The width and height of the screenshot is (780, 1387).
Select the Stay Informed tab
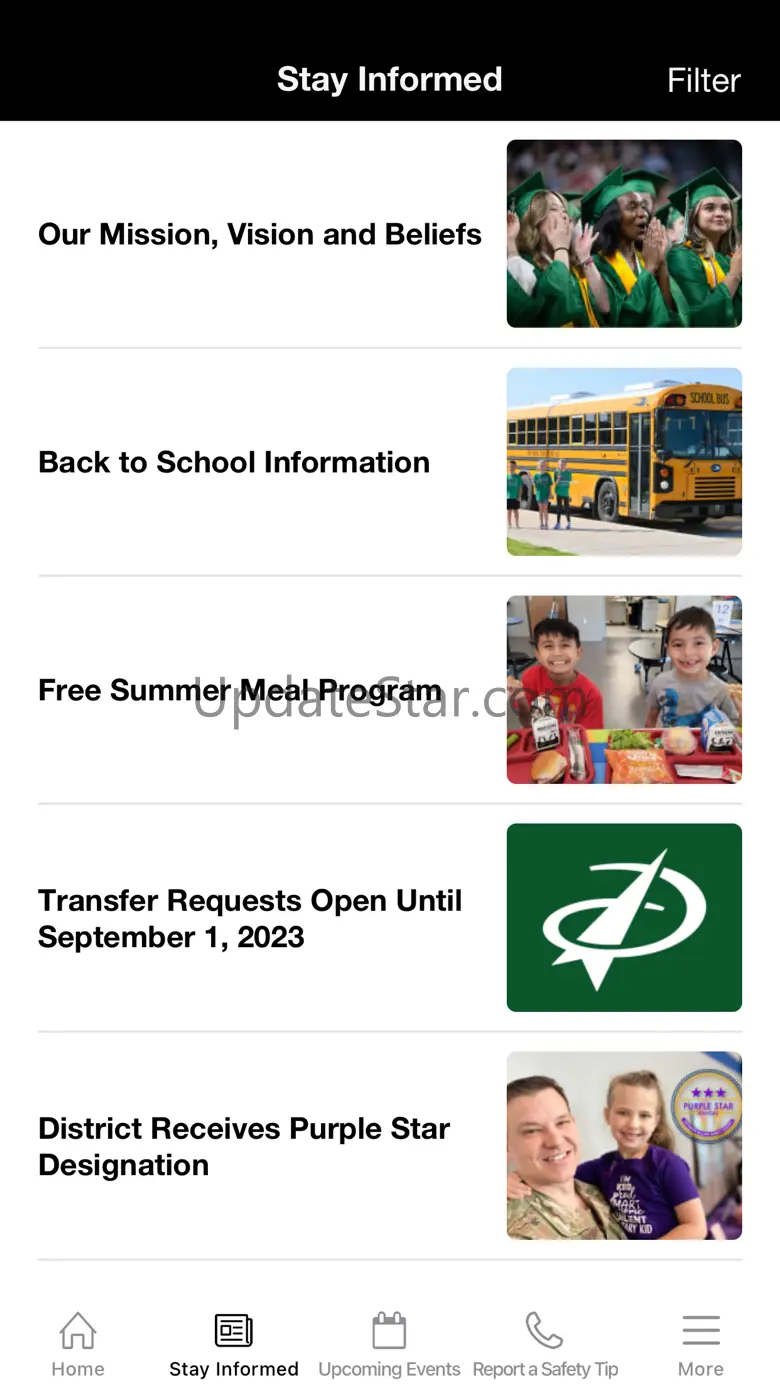pyautogui.click(x=234, y=1345)
